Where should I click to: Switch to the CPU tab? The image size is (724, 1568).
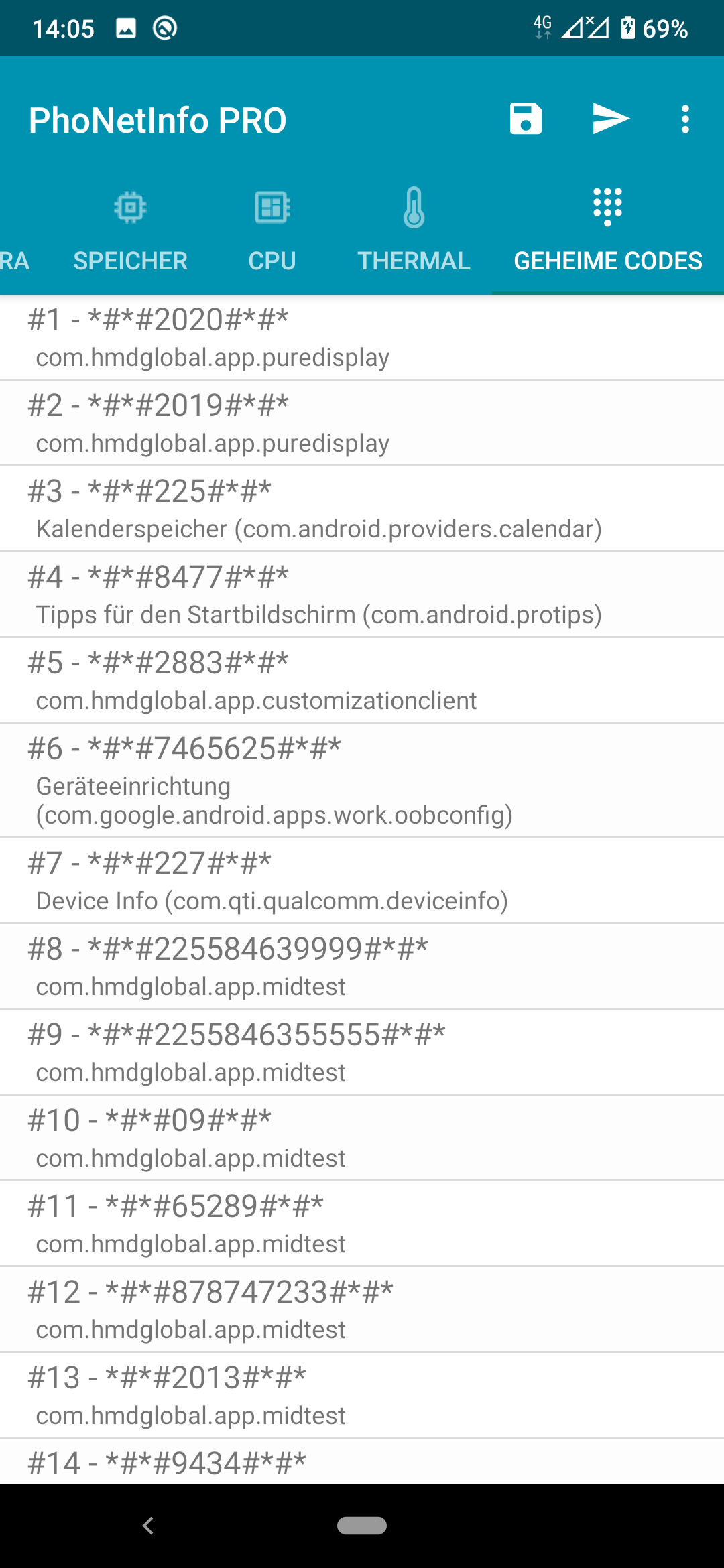click(272, 231)
